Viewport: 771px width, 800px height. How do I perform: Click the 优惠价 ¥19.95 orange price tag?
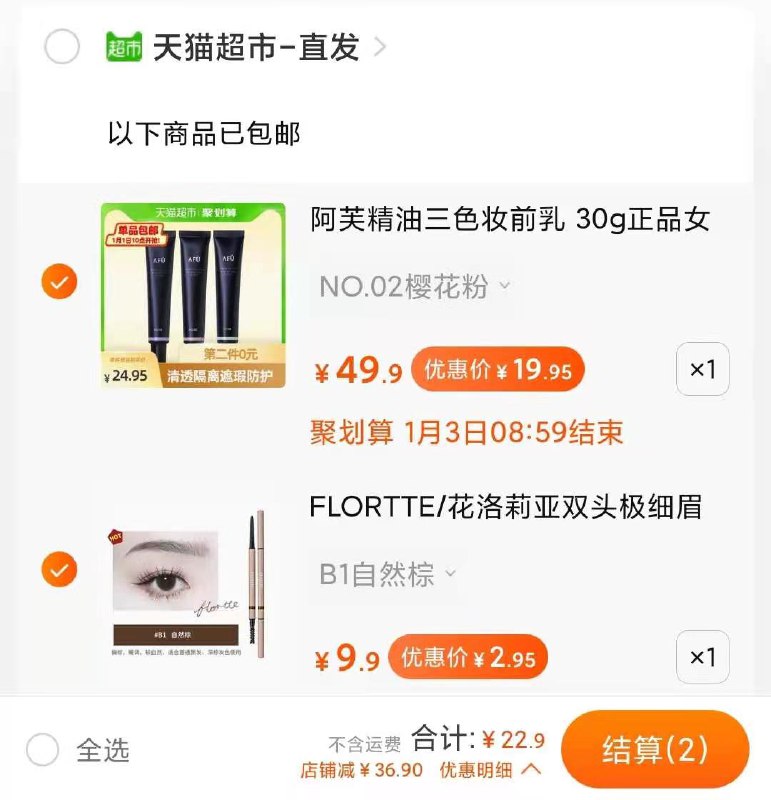point(496,368)
